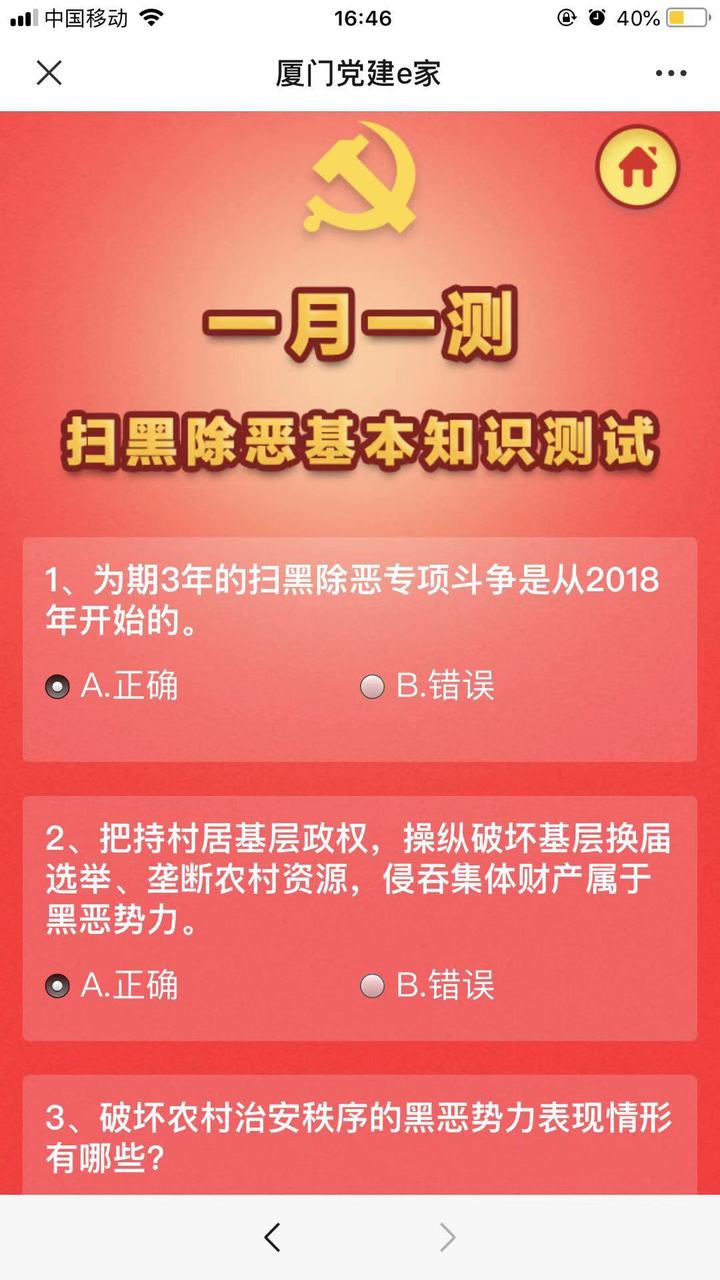Select B.错误 for question 1
This screenshot has height=1280, width=720.
[373, 686]
